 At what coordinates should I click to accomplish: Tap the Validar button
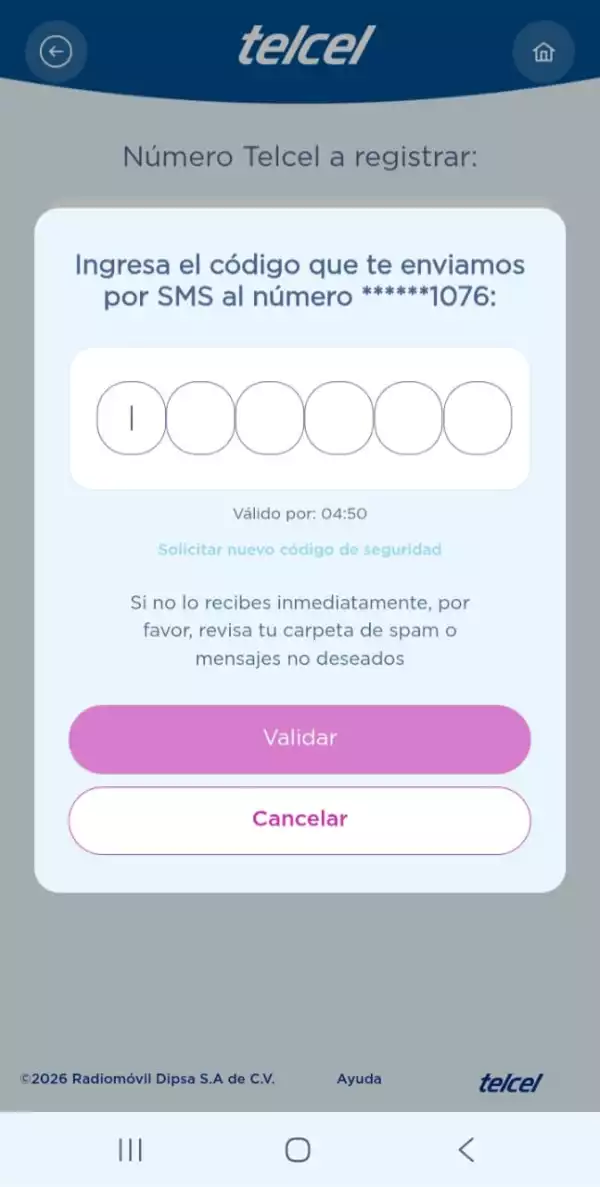(x=299, y=739)
